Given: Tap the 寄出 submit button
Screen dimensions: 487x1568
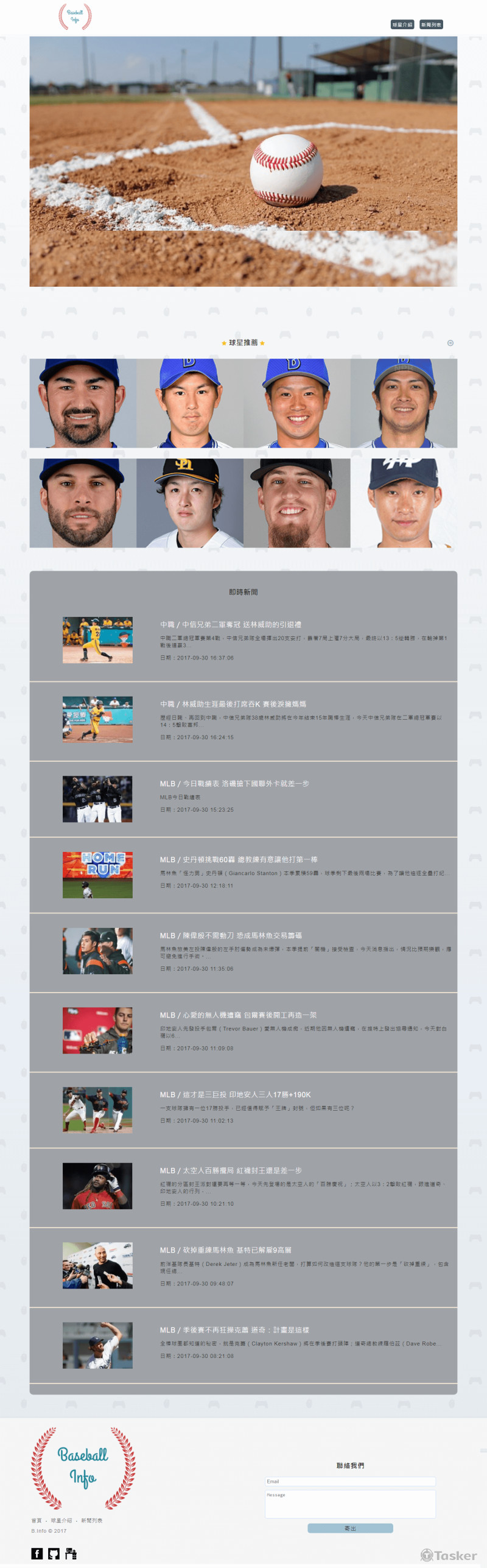Looking at the screenshot, I should [350, 1528].
